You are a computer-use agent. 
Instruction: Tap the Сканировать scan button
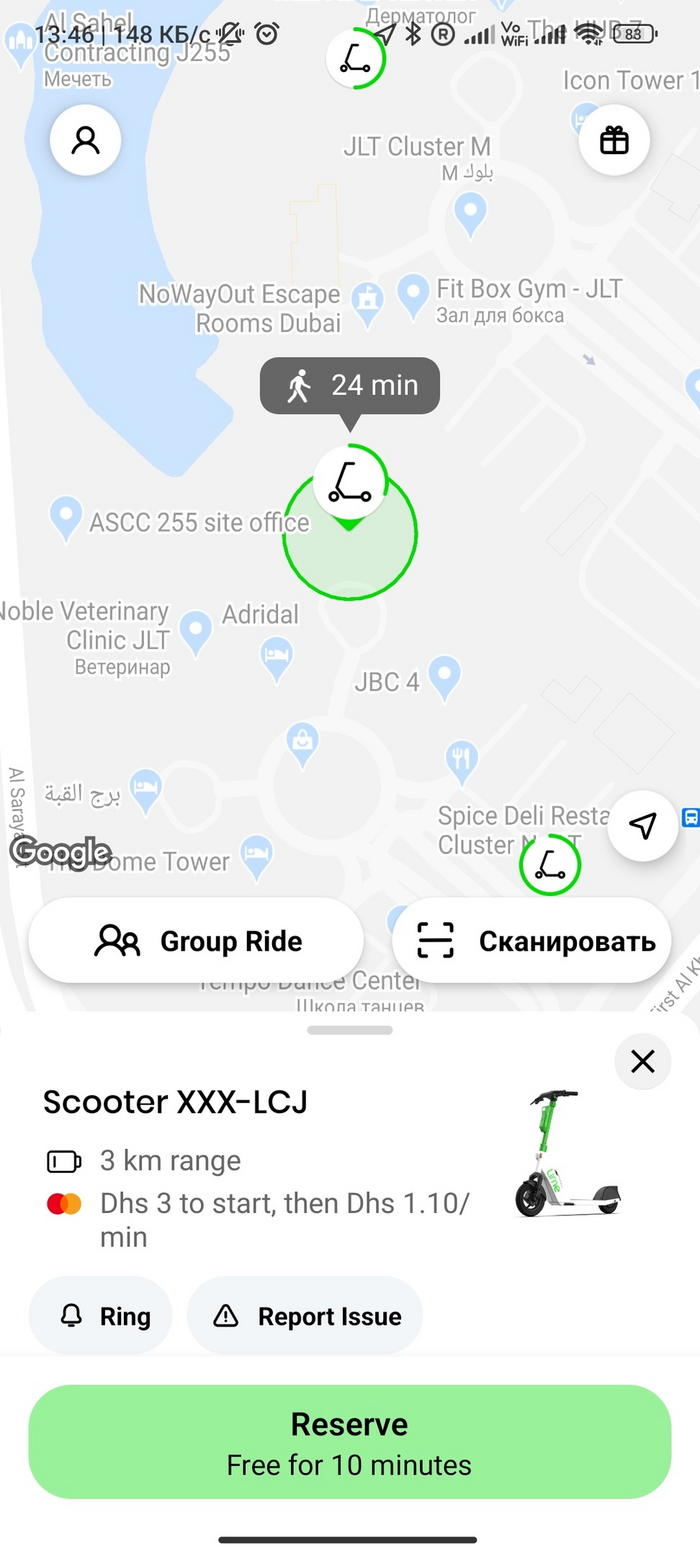coord(531,941)
